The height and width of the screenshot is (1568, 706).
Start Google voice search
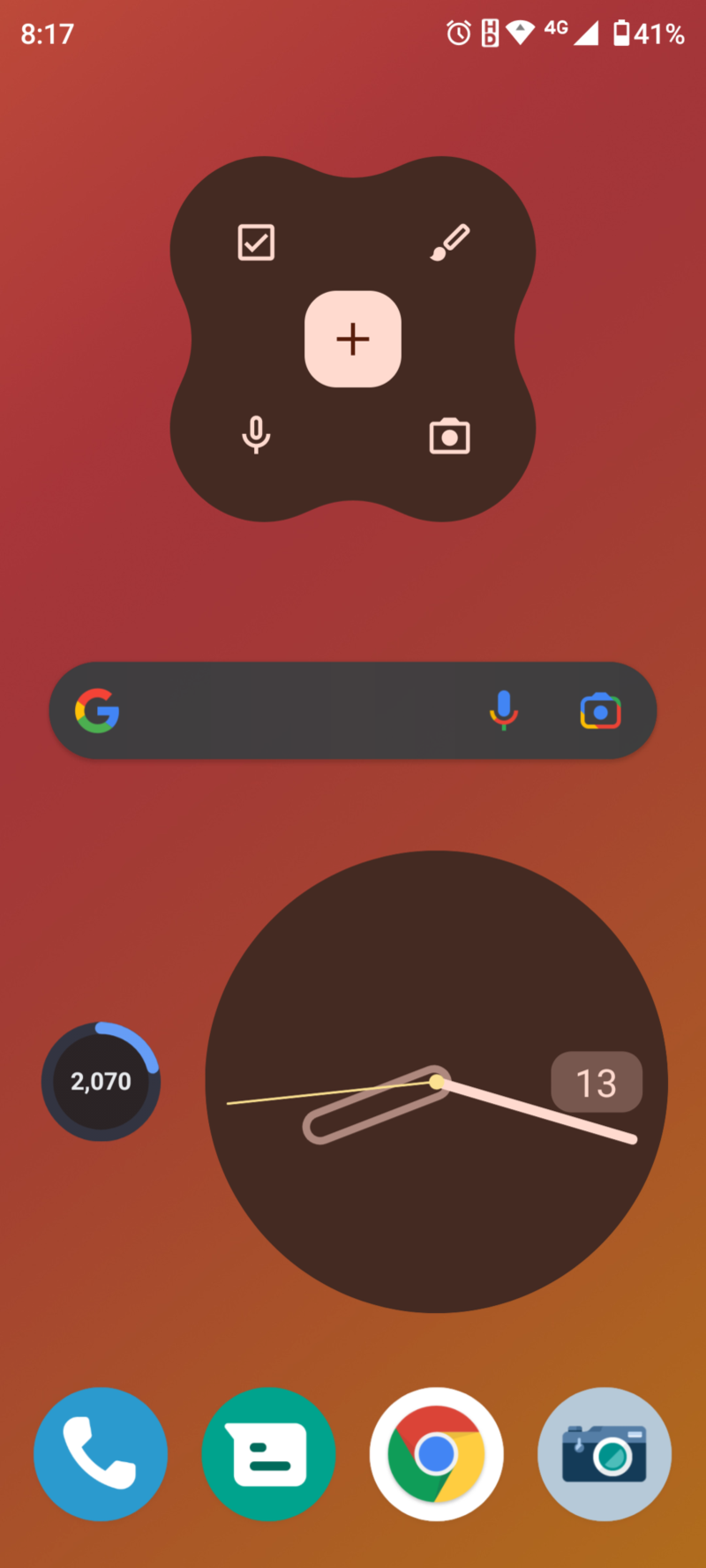[x=504, y=710]
